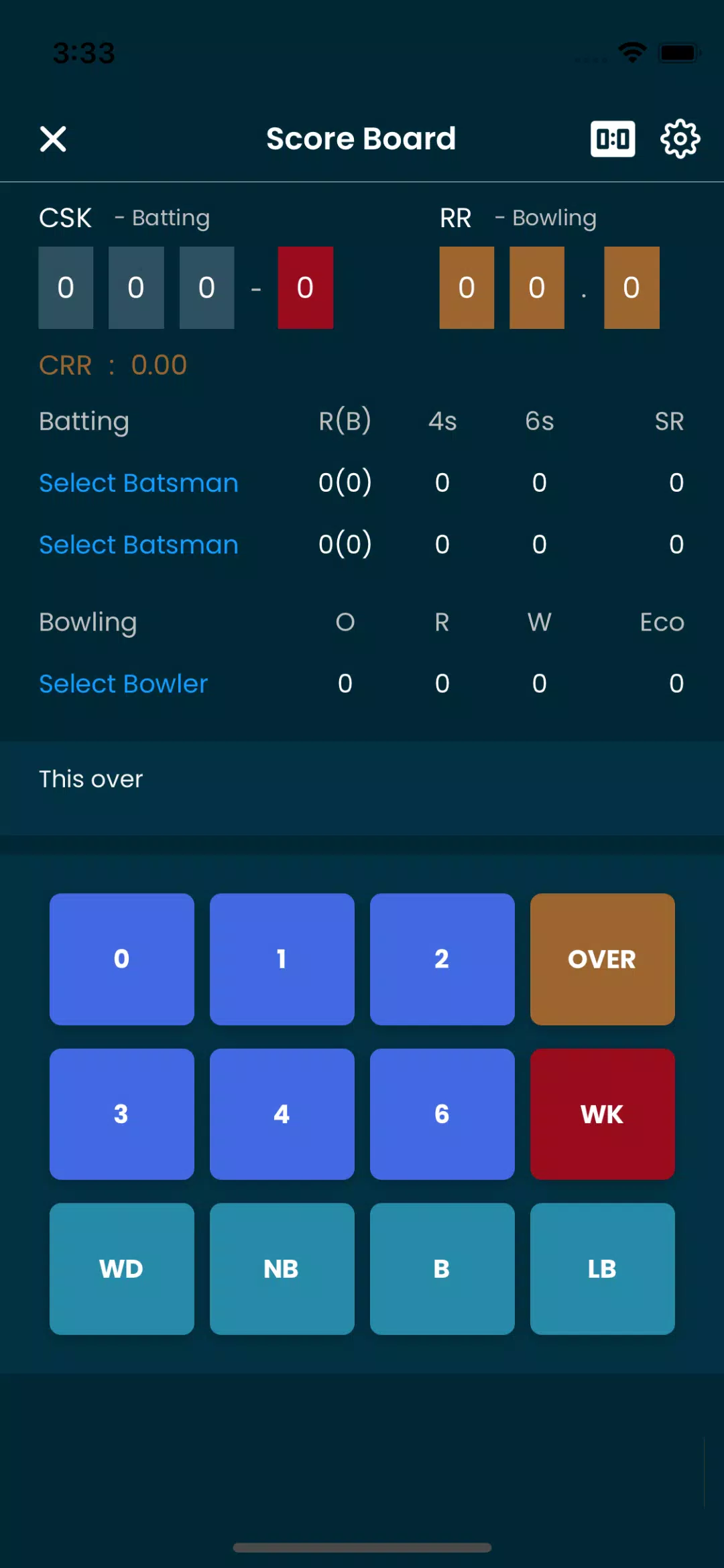Add leg byes with LB
Viewport: 724px width, 1568px height.
click(602, 1268)
